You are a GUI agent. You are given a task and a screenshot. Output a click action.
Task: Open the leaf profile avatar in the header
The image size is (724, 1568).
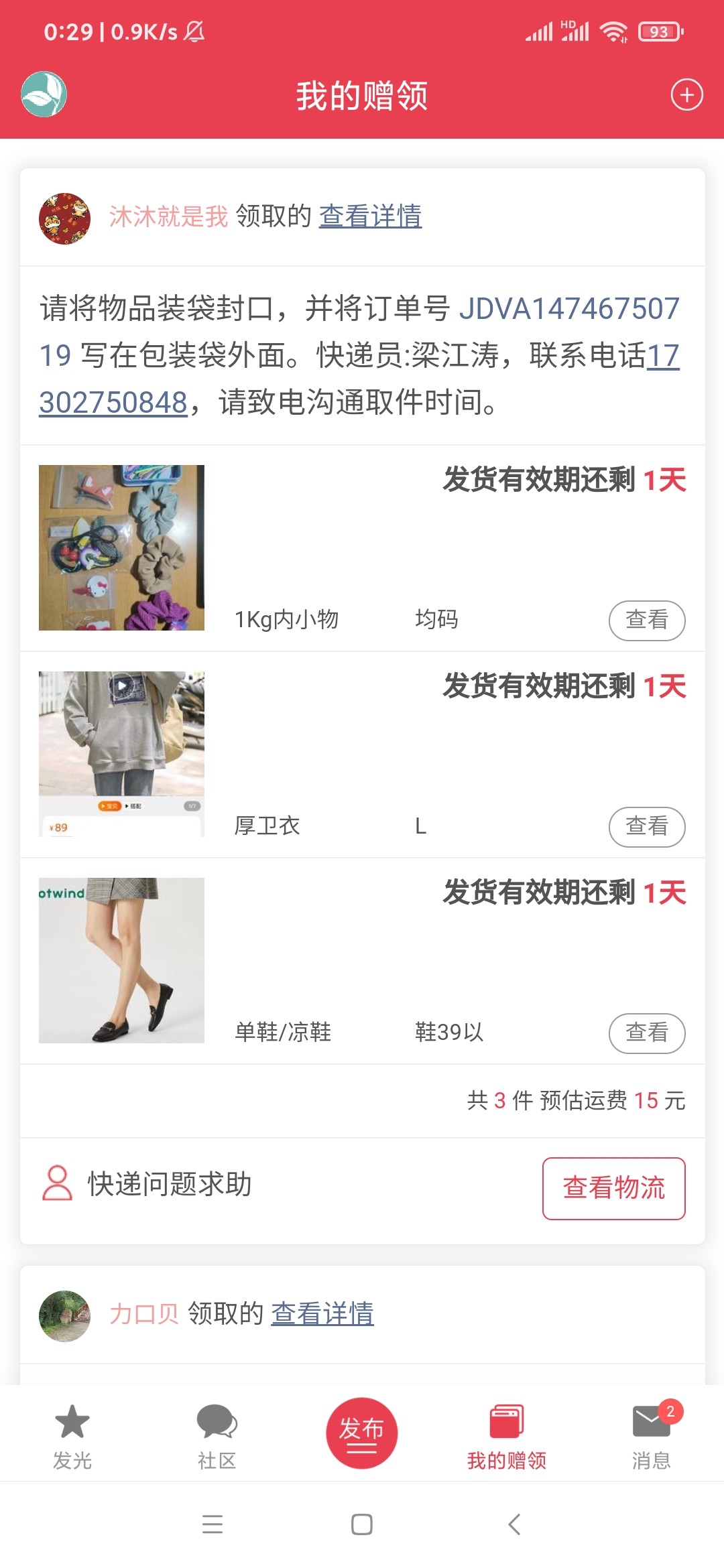[44, 94]
